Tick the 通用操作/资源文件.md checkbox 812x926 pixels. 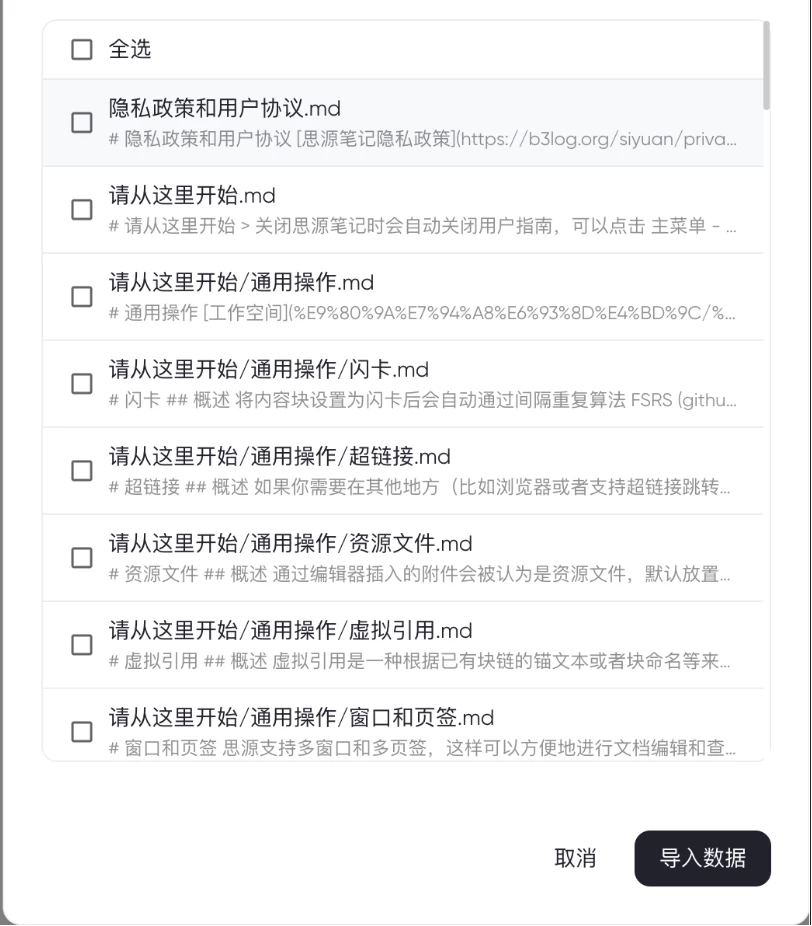click(x=82, y=557)
